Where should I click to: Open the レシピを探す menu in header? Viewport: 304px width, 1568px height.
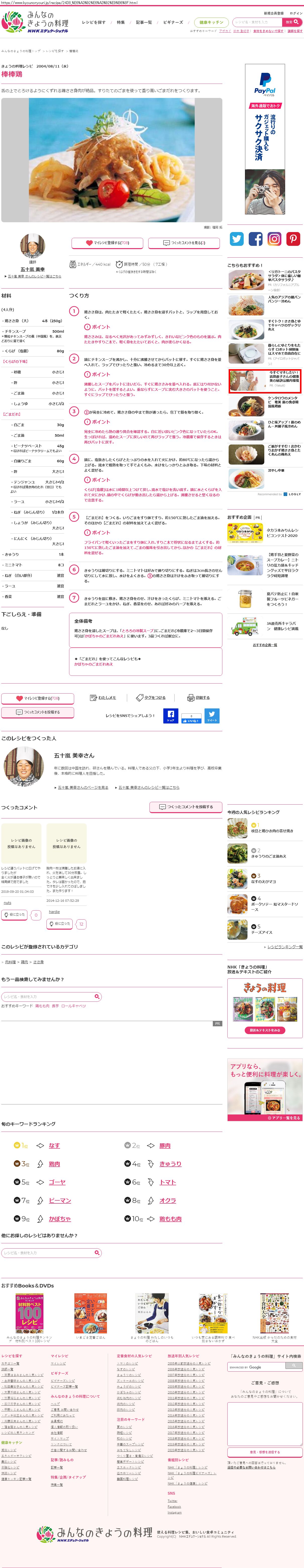94,22
